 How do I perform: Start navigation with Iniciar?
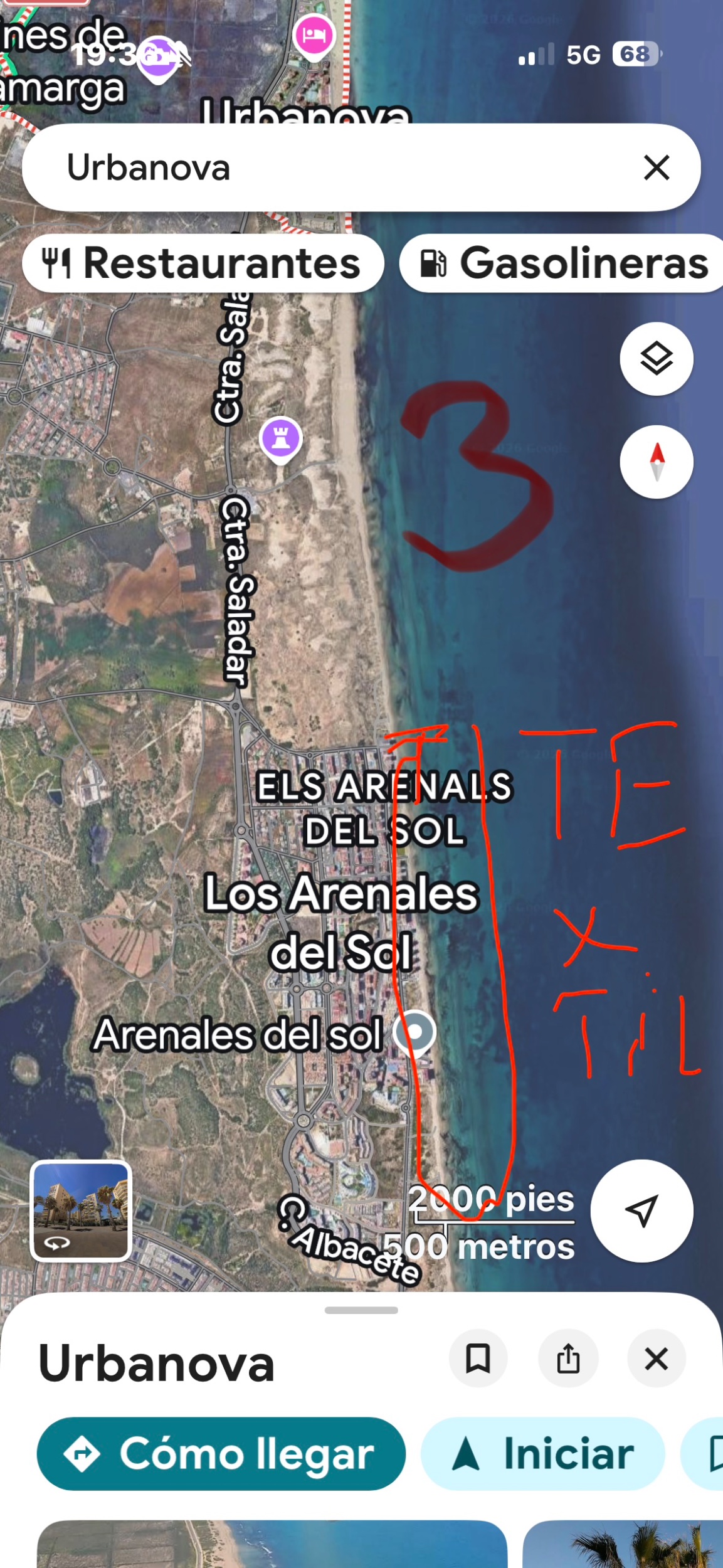(543, 1454)
